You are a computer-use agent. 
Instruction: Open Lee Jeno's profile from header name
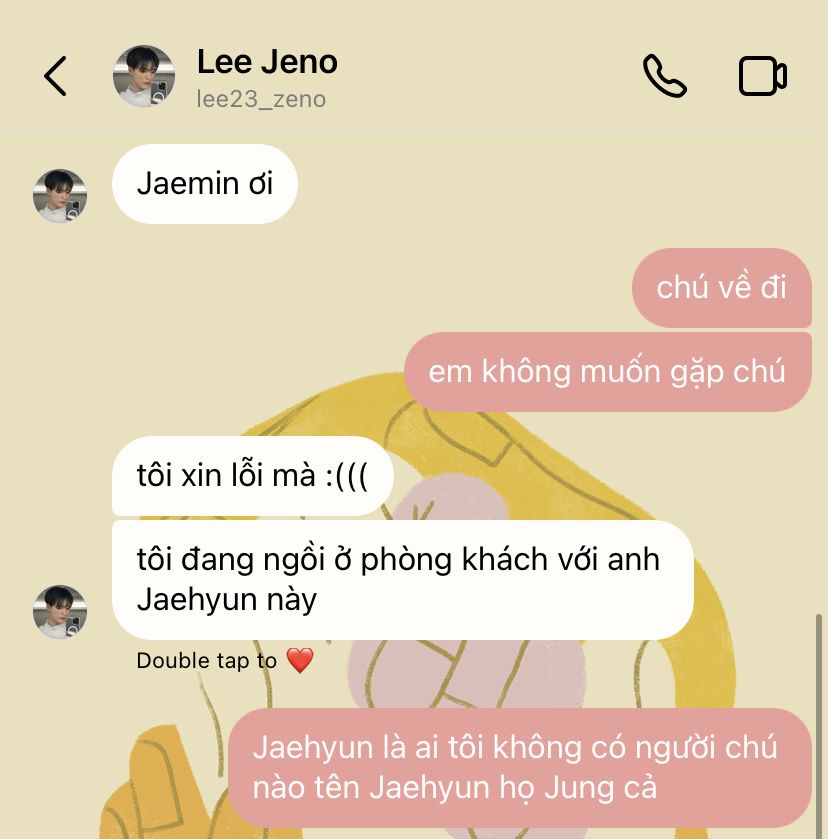pos(267,62)
